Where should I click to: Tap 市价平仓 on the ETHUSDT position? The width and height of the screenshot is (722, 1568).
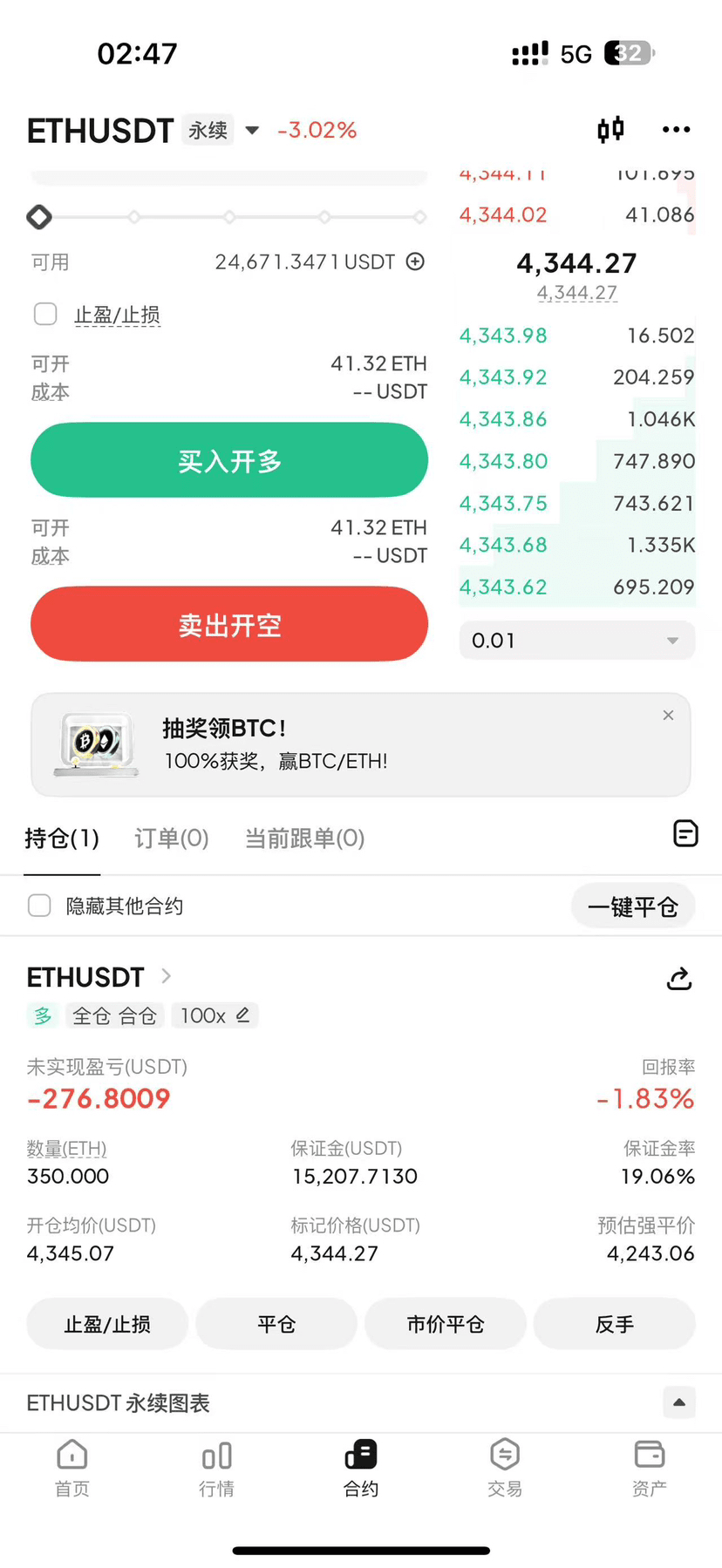coord(446,1324)
